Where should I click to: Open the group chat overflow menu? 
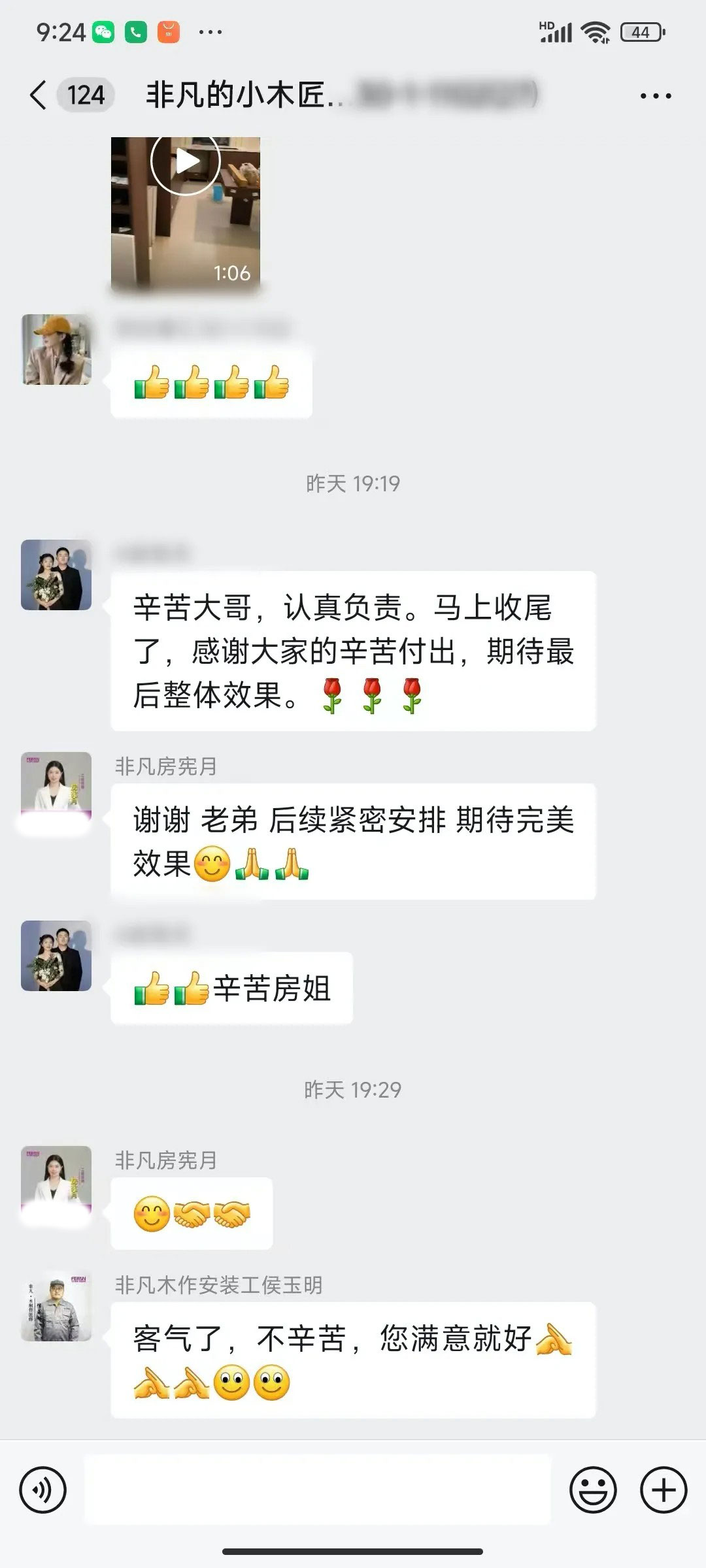click(655, 96)
